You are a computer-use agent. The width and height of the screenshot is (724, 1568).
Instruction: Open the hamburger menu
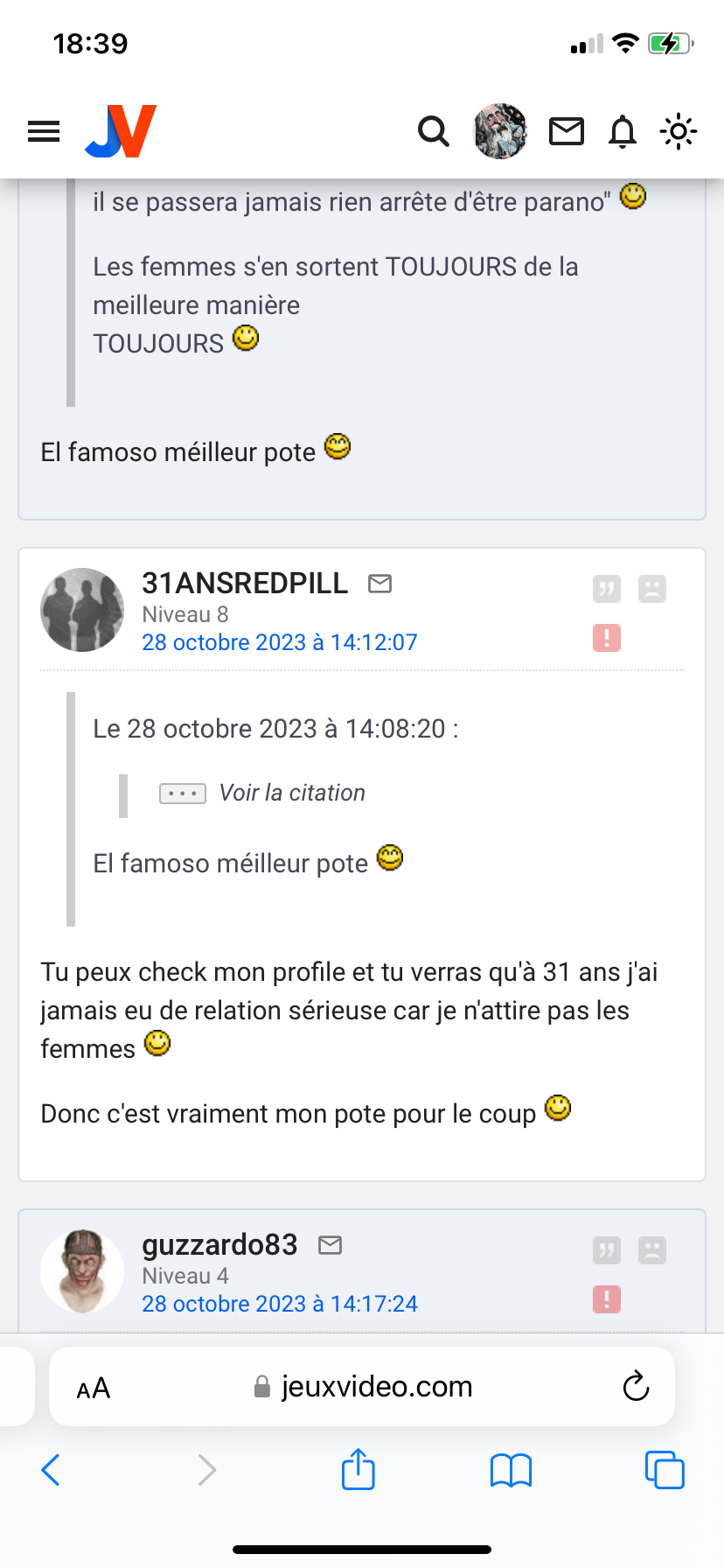pos(44,131)
